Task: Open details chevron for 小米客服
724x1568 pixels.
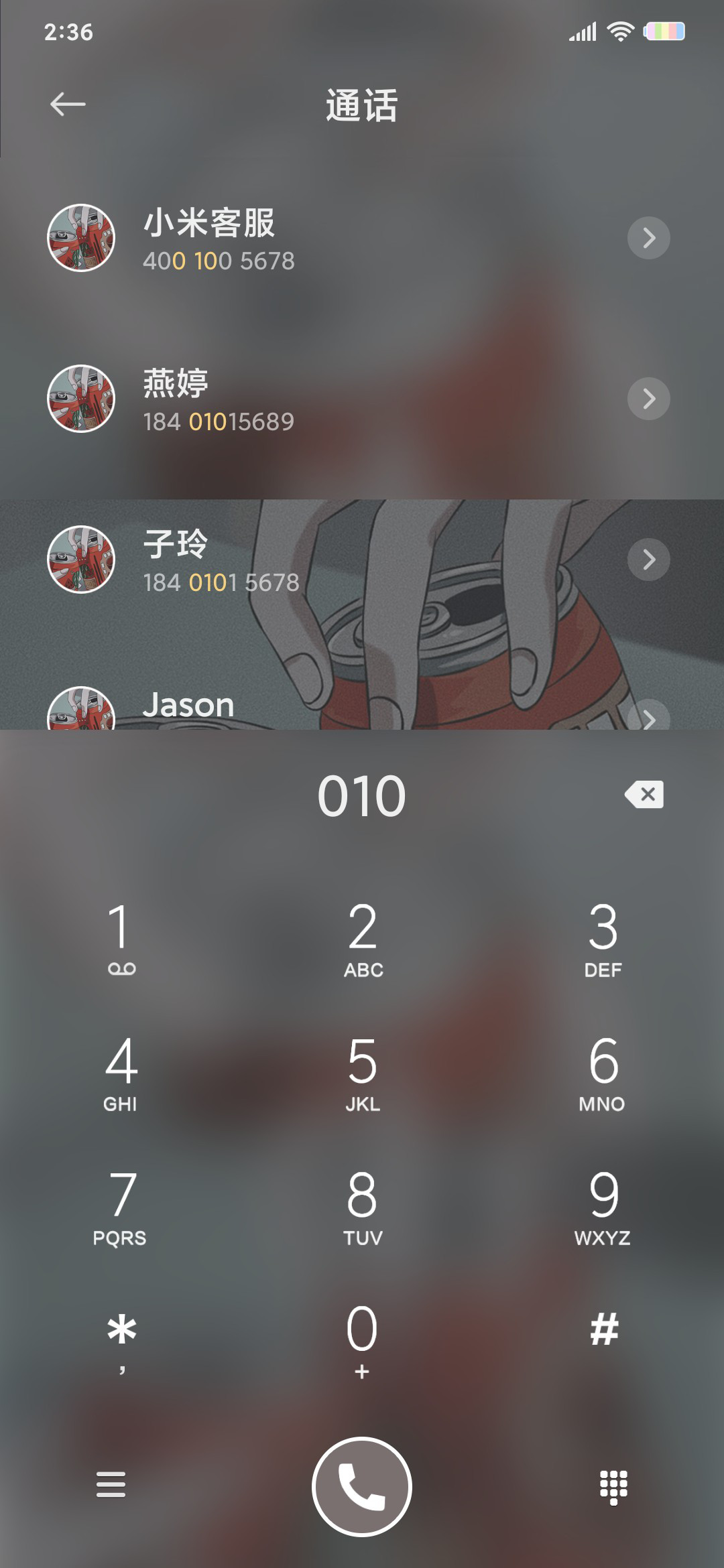Action: pyautogui.click(x=648, y=238)
